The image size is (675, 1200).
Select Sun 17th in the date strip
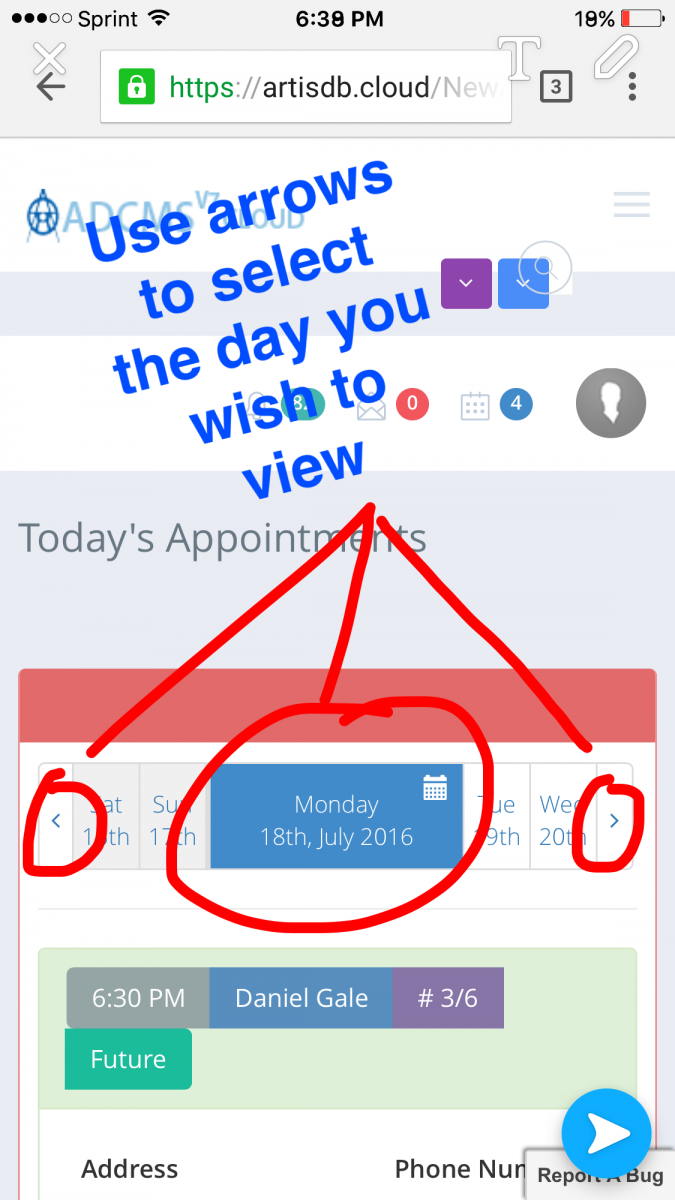pyautogui.click(x=173, y=820)
